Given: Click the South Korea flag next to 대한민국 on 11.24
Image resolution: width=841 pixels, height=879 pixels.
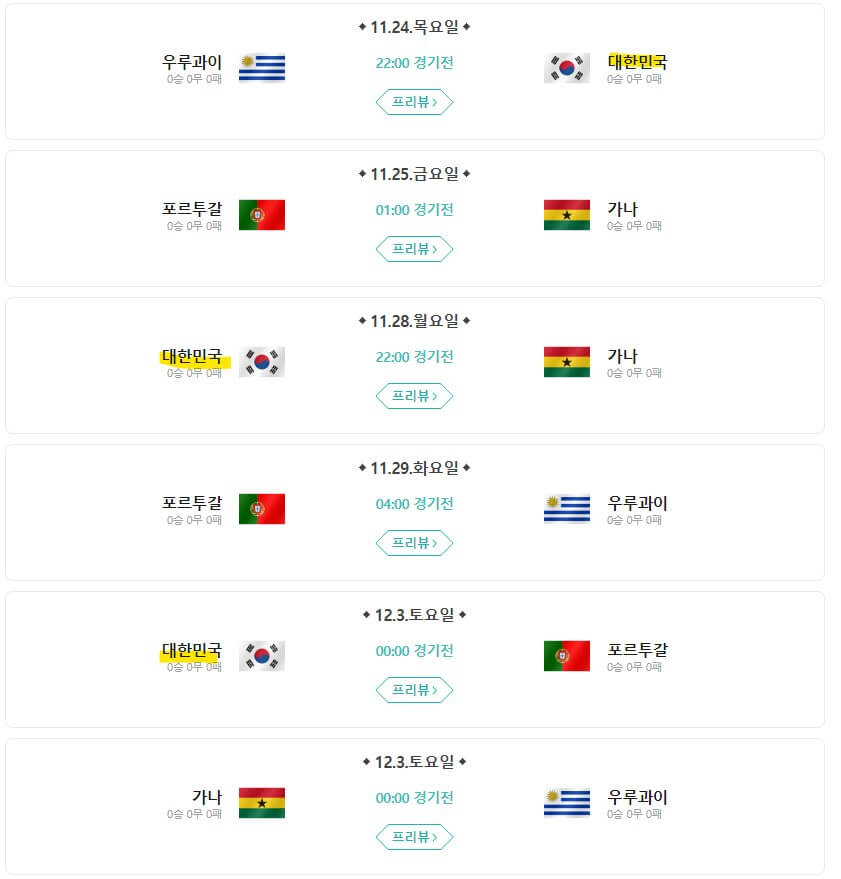Looking at the screenshot, I should point(566,67).
